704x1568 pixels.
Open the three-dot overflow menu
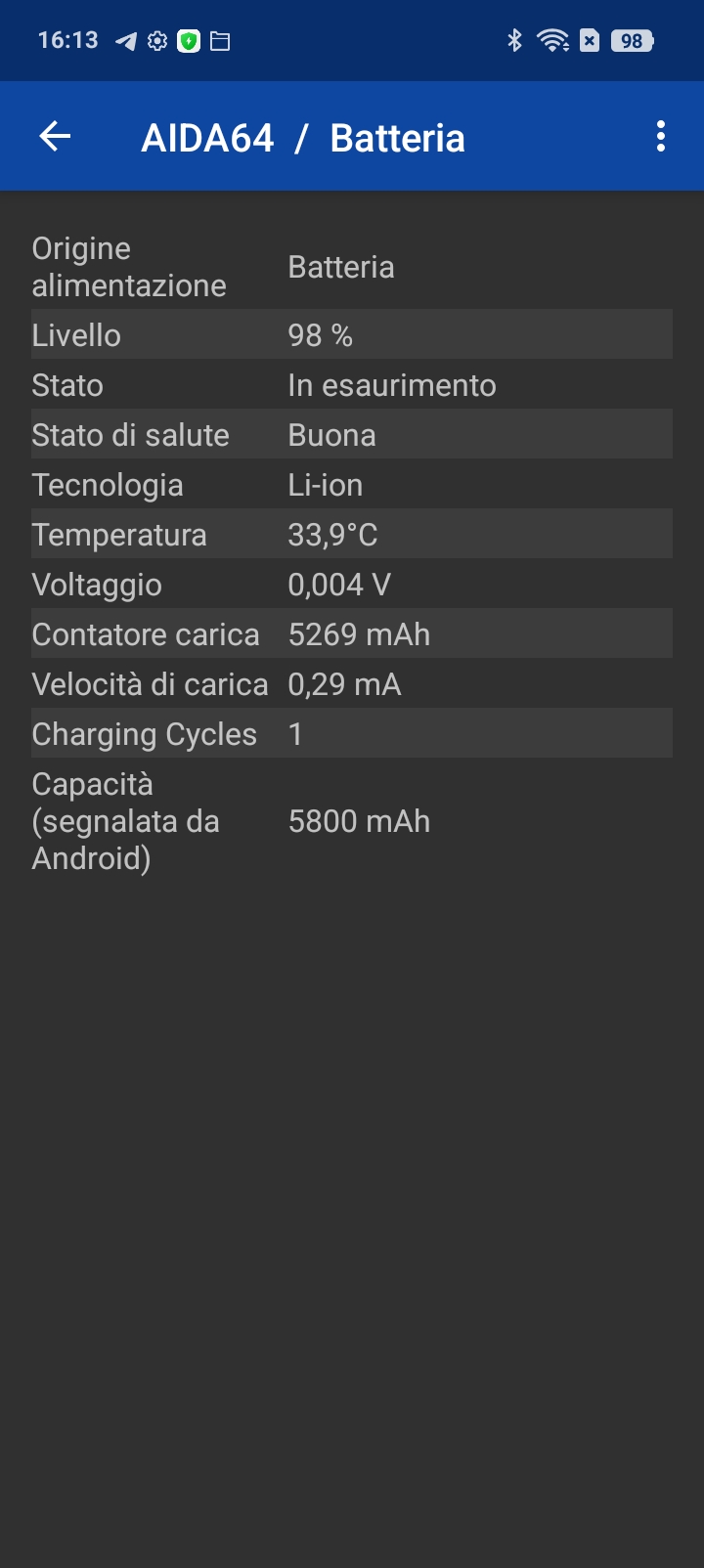(x=661, y=137)
